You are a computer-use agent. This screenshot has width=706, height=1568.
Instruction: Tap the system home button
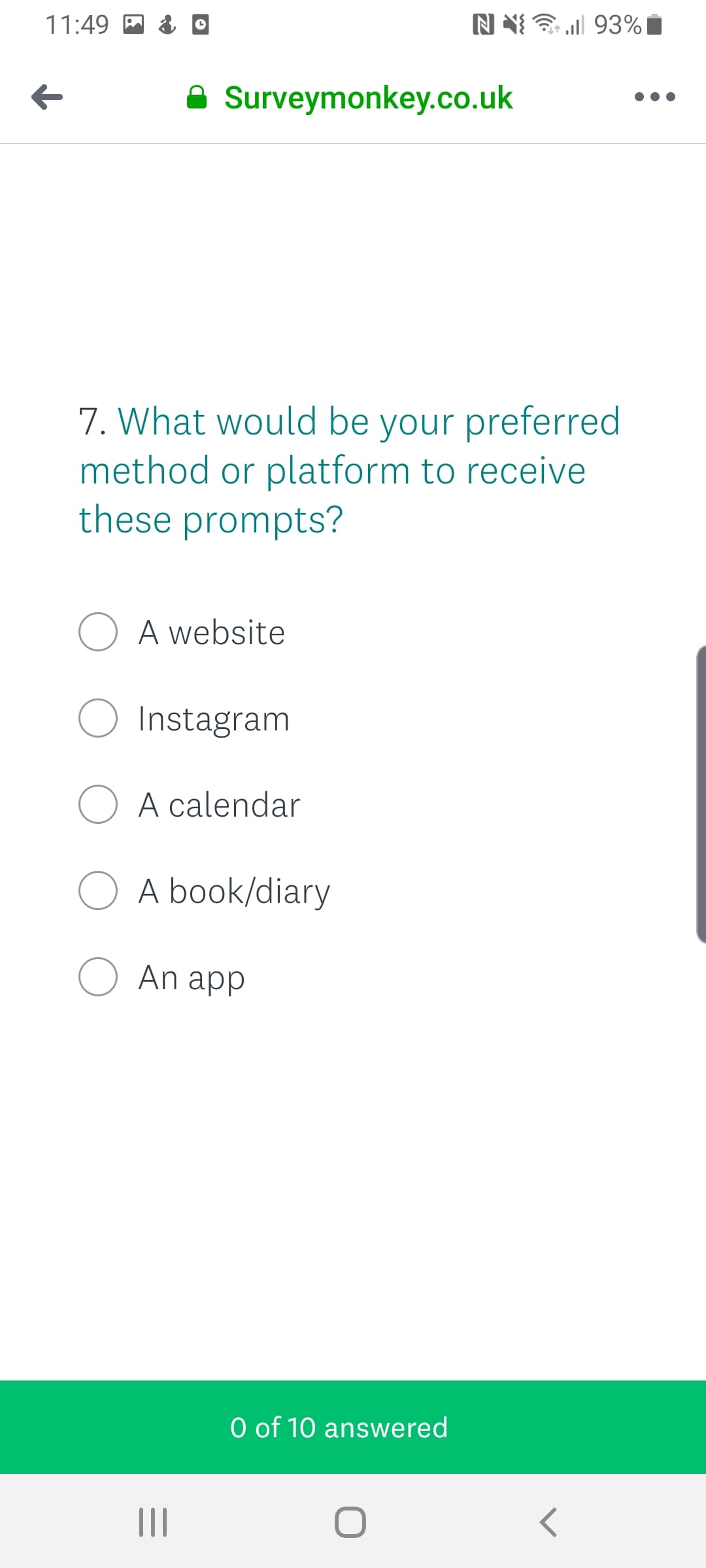[x=350, y=1522]
